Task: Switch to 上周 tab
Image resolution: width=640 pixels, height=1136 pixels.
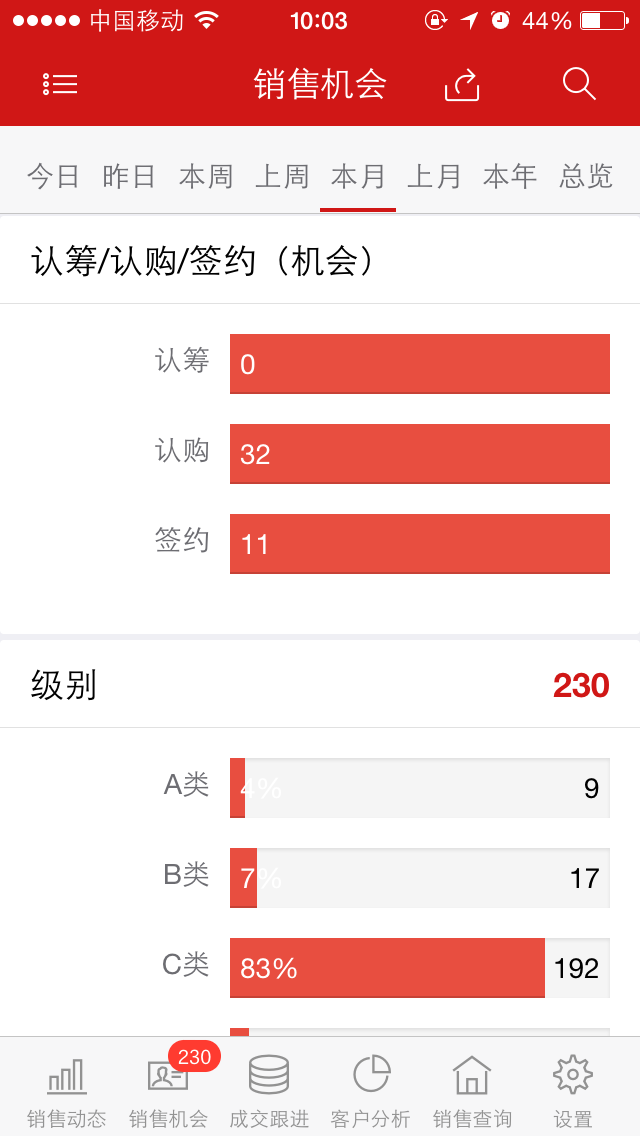Action: [x=282, y=176]
